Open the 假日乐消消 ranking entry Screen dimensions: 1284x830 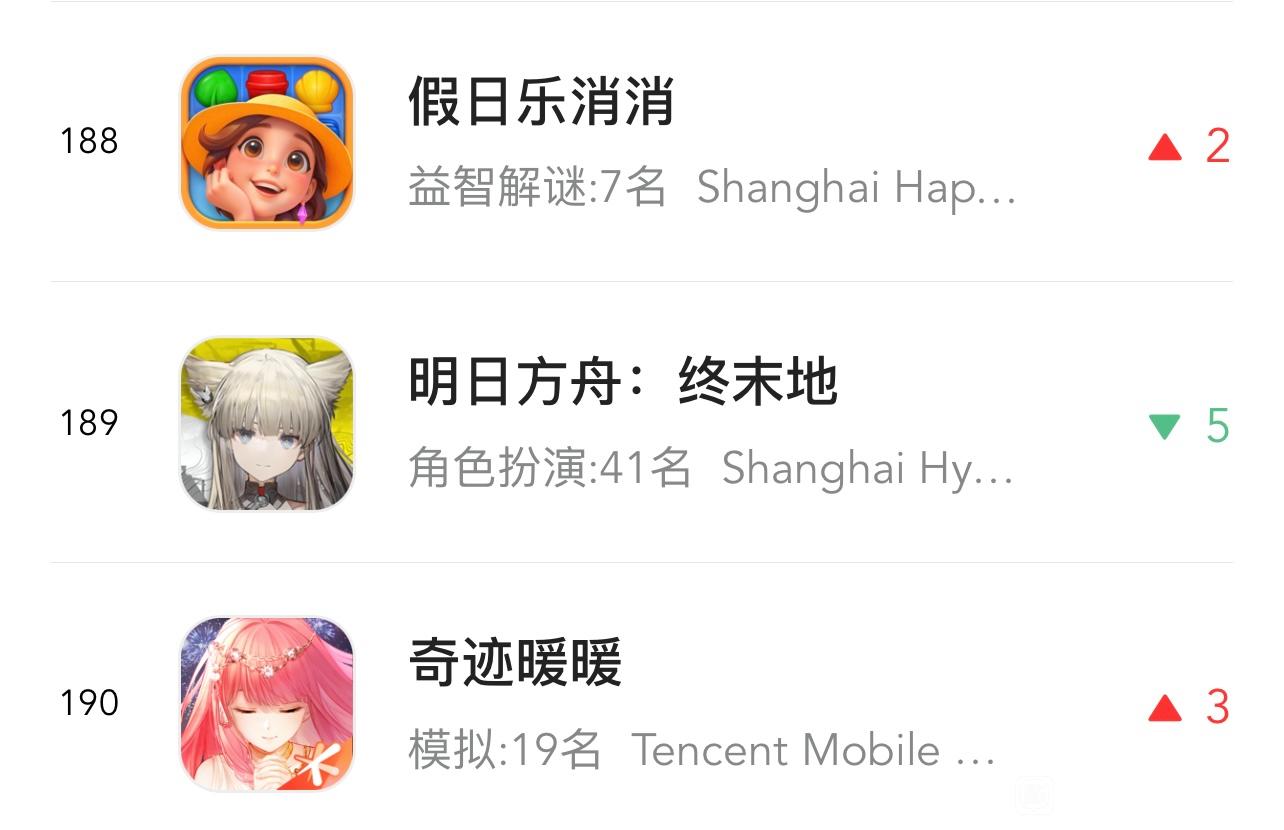point(642,142)
